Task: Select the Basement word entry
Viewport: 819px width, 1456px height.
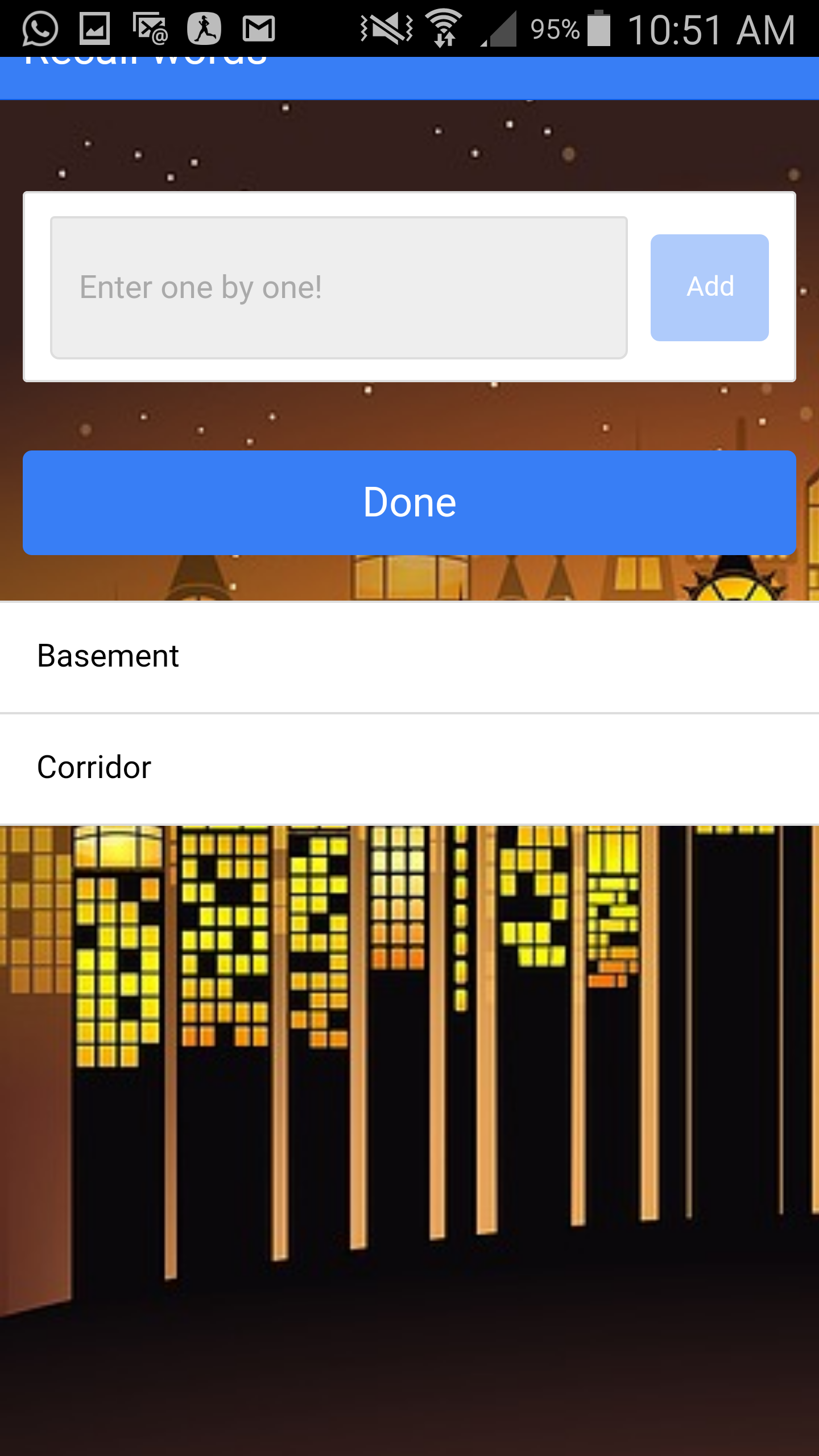Action: point(409,657)
